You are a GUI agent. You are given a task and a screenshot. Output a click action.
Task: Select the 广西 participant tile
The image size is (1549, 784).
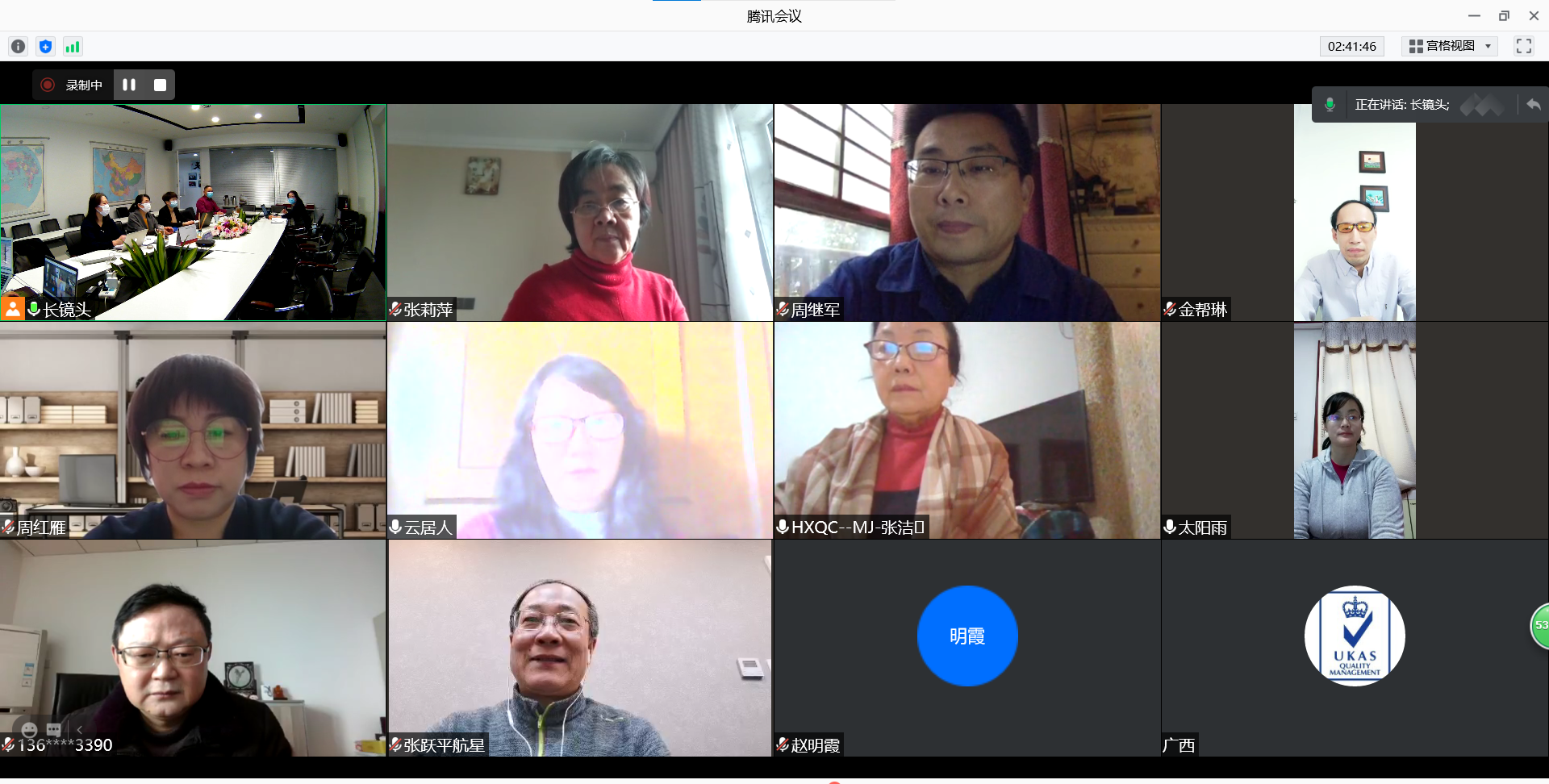[x=1354, y=636]
